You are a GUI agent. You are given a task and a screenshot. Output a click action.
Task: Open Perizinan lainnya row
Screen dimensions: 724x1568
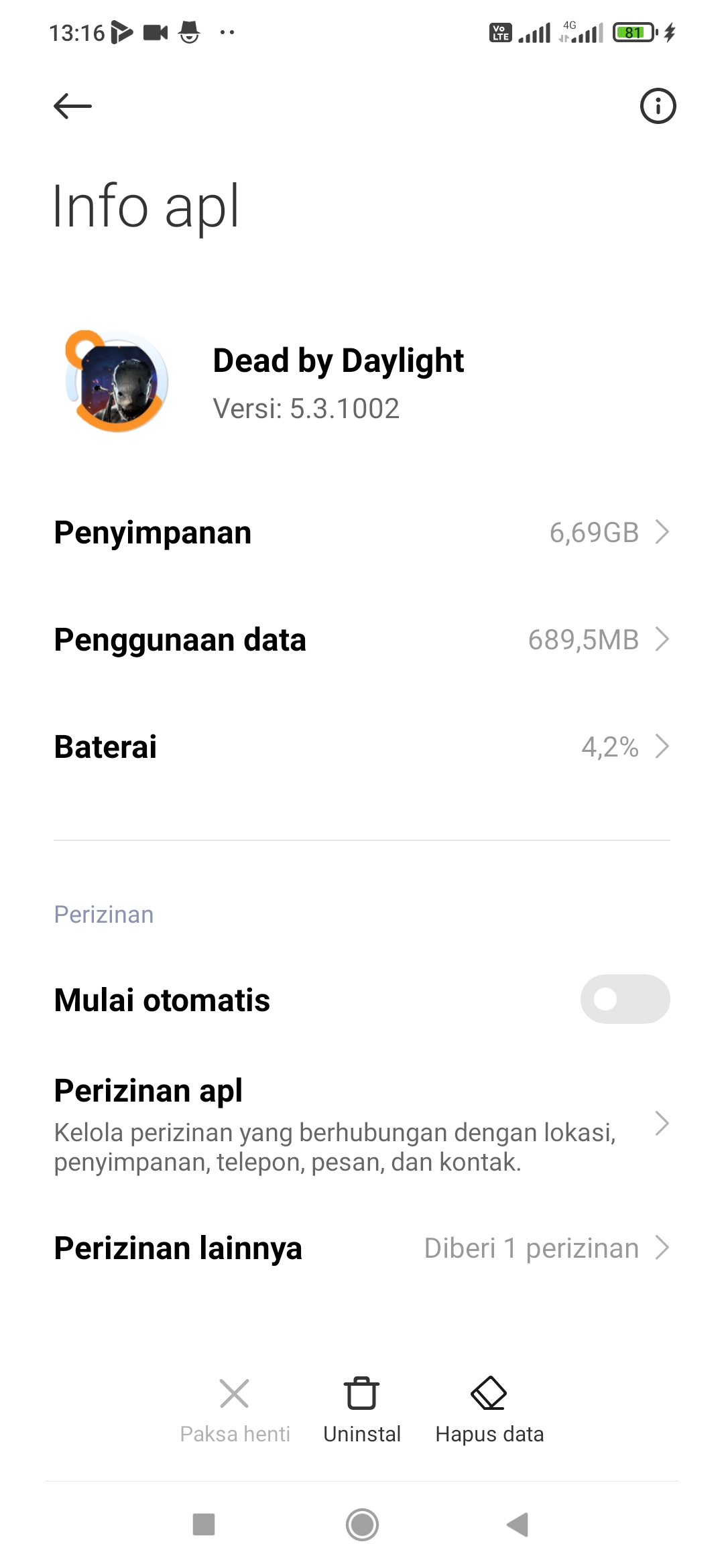tap(362, 1248)
